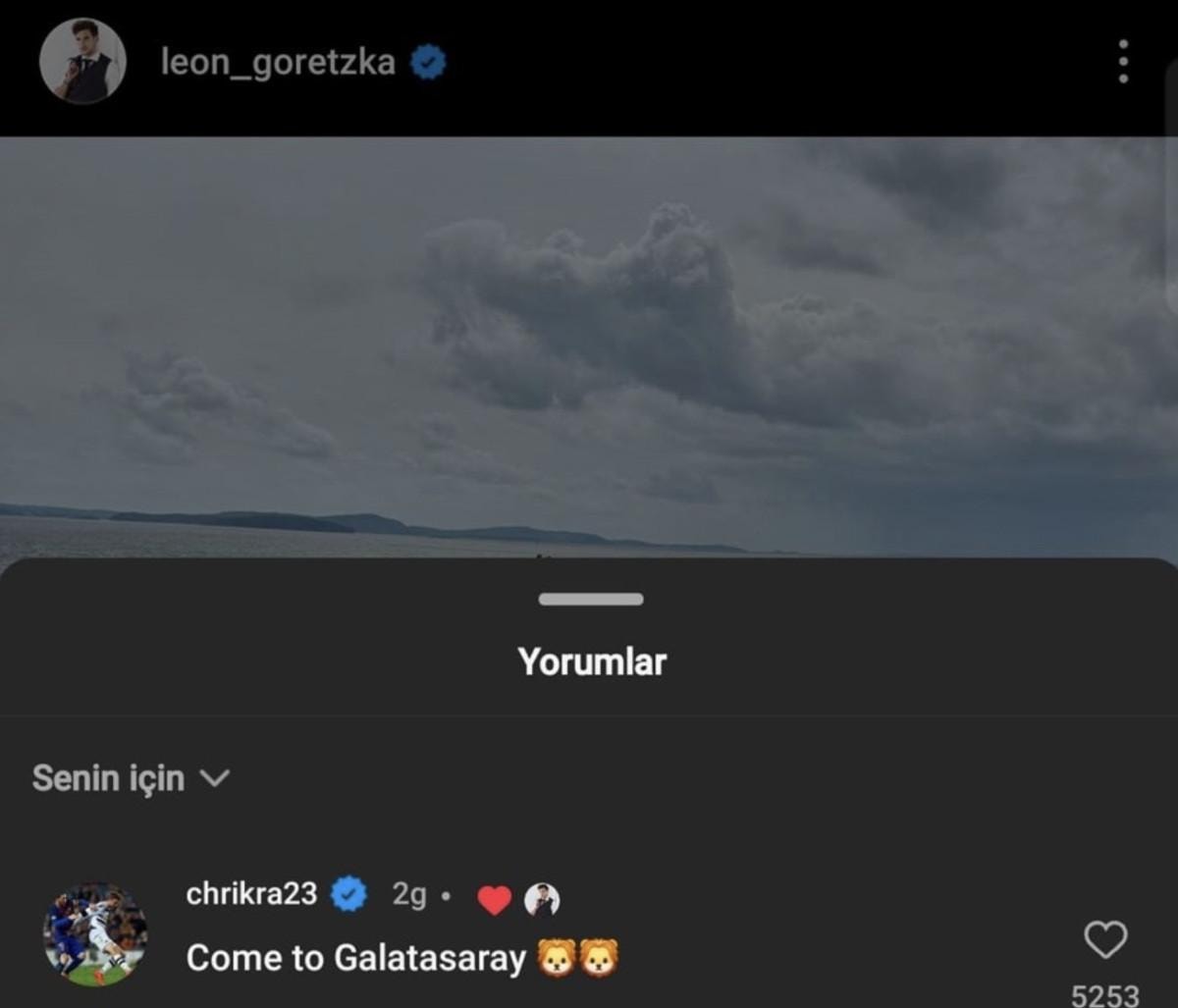Expand the Senin için sort dropdown

click(131, 778)
